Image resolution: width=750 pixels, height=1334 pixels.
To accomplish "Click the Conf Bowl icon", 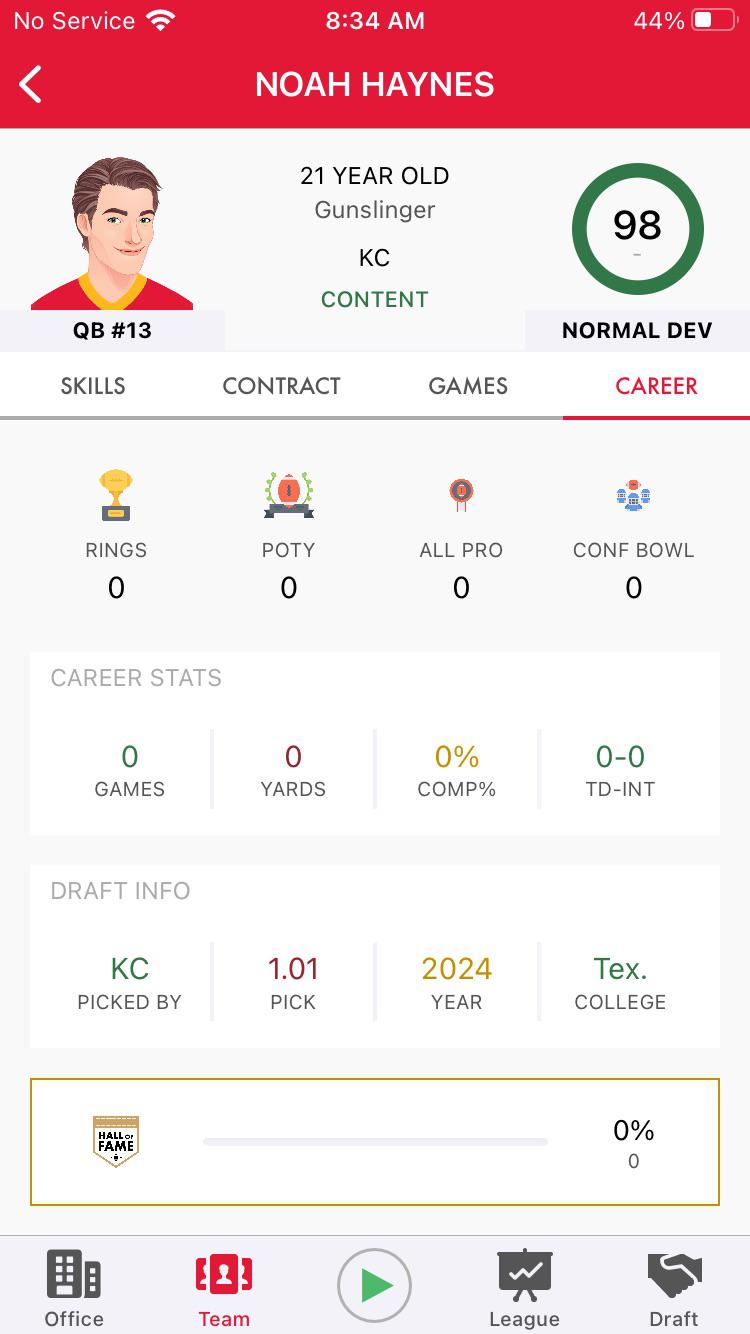I will tap(633, 493).
